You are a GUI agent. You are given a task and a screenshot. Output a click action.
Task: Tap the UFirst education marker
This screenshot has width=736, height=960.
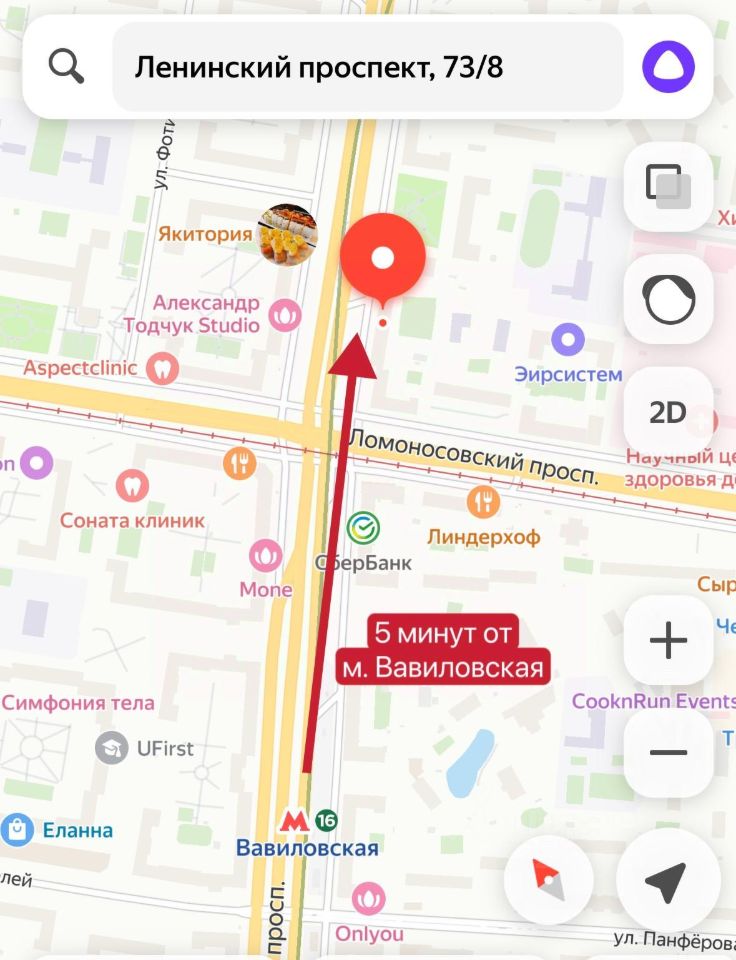(112, 747)
